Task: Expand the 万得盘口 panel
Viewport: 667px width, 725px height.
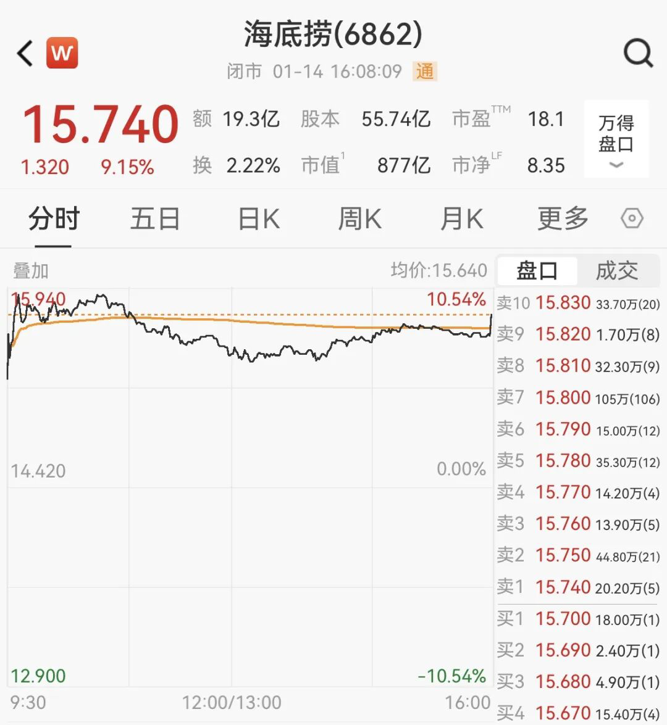Action: pos(615,142)
